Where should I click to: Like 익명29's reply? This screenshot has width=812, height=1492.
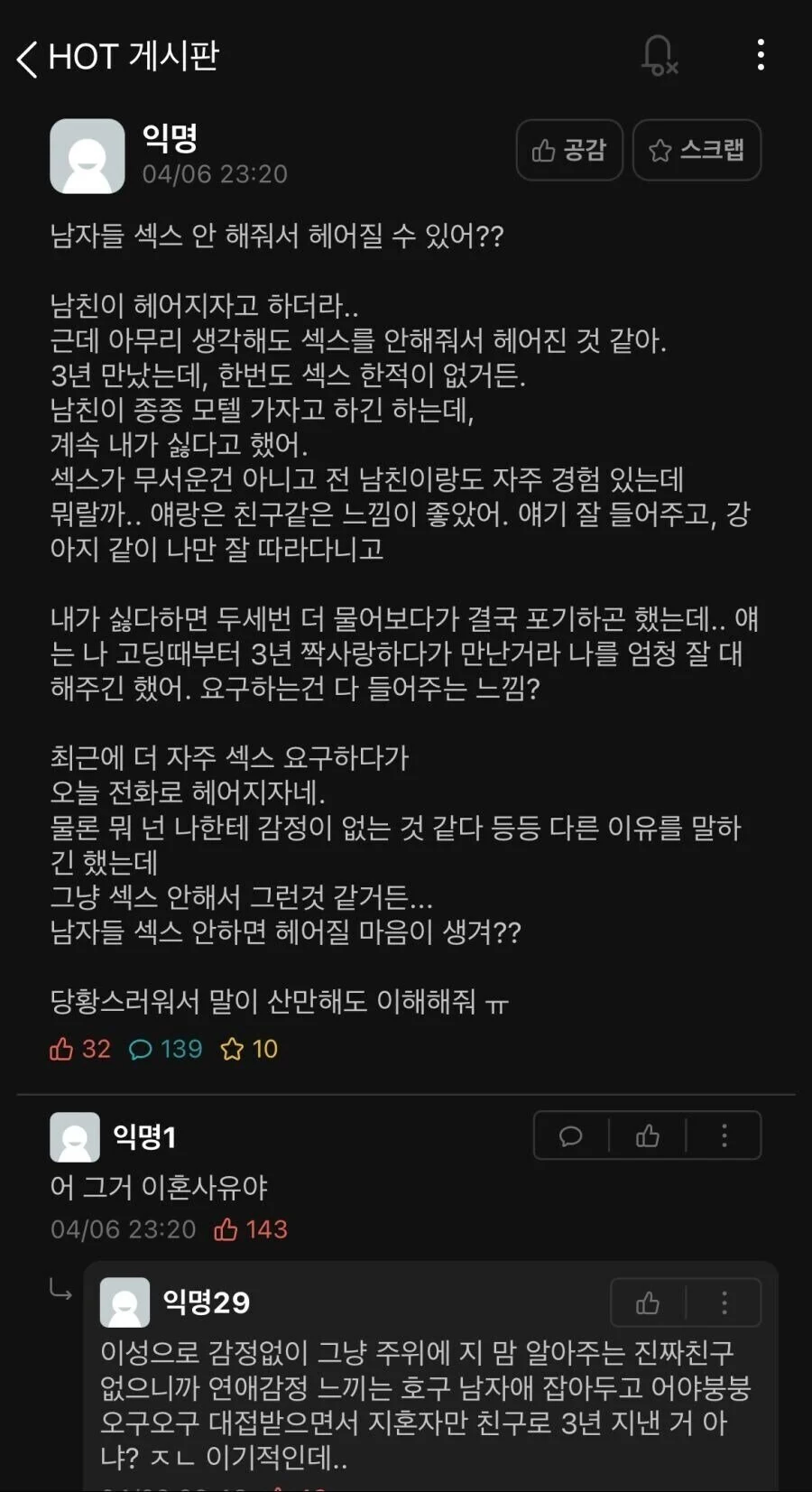[x=648, y=1302]
